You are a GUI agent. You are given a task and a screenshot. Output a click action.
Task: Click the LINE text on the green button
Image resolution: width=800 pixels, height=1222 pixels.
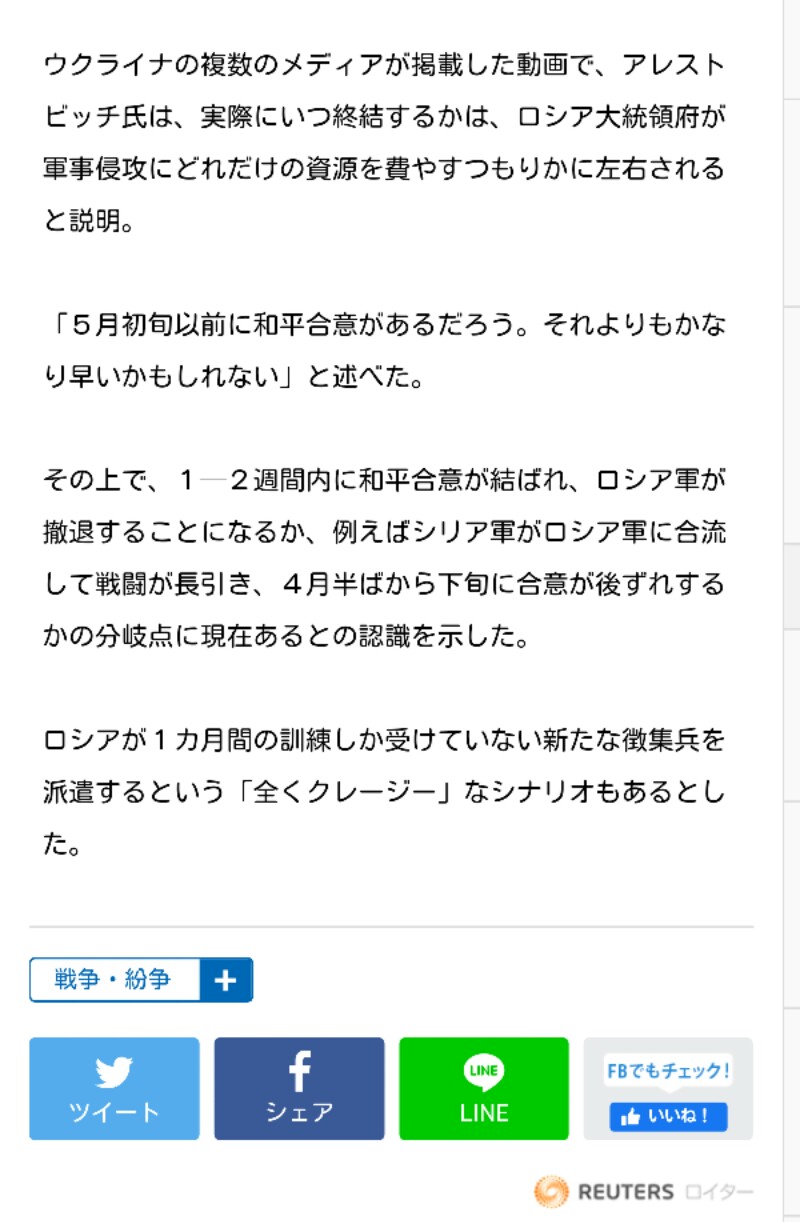(483, 1113)
